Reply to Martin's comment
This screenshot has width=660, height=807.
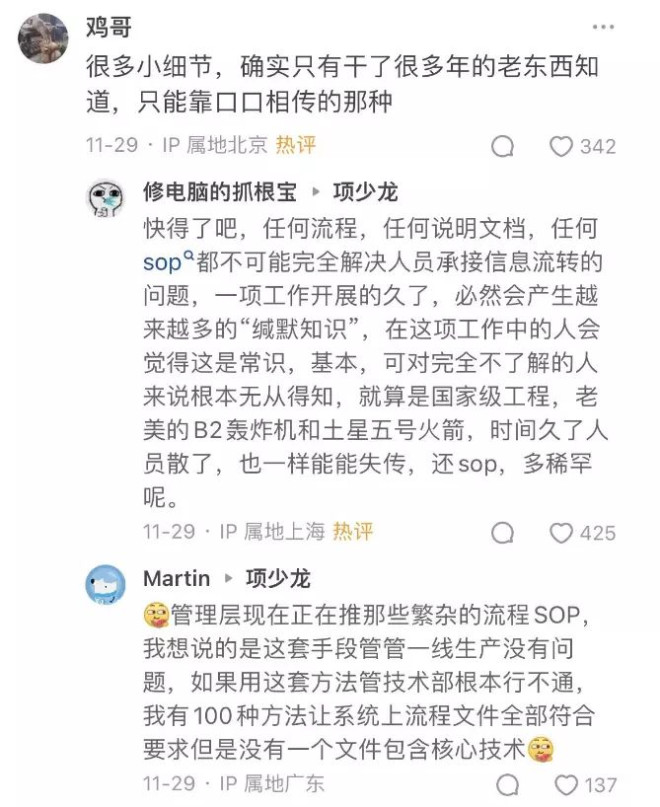(x=508, y=784)
